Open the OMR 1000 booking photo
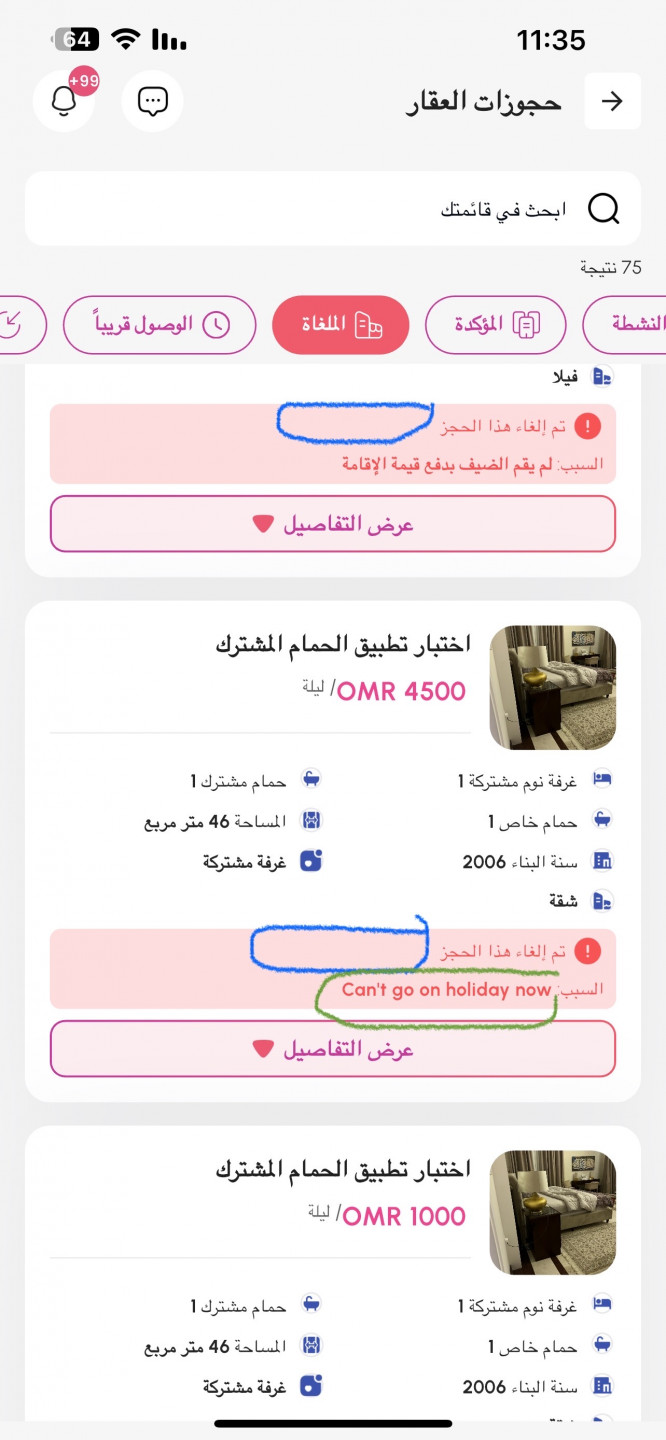The image size is (666, 1440). (x=552, y=1212)
